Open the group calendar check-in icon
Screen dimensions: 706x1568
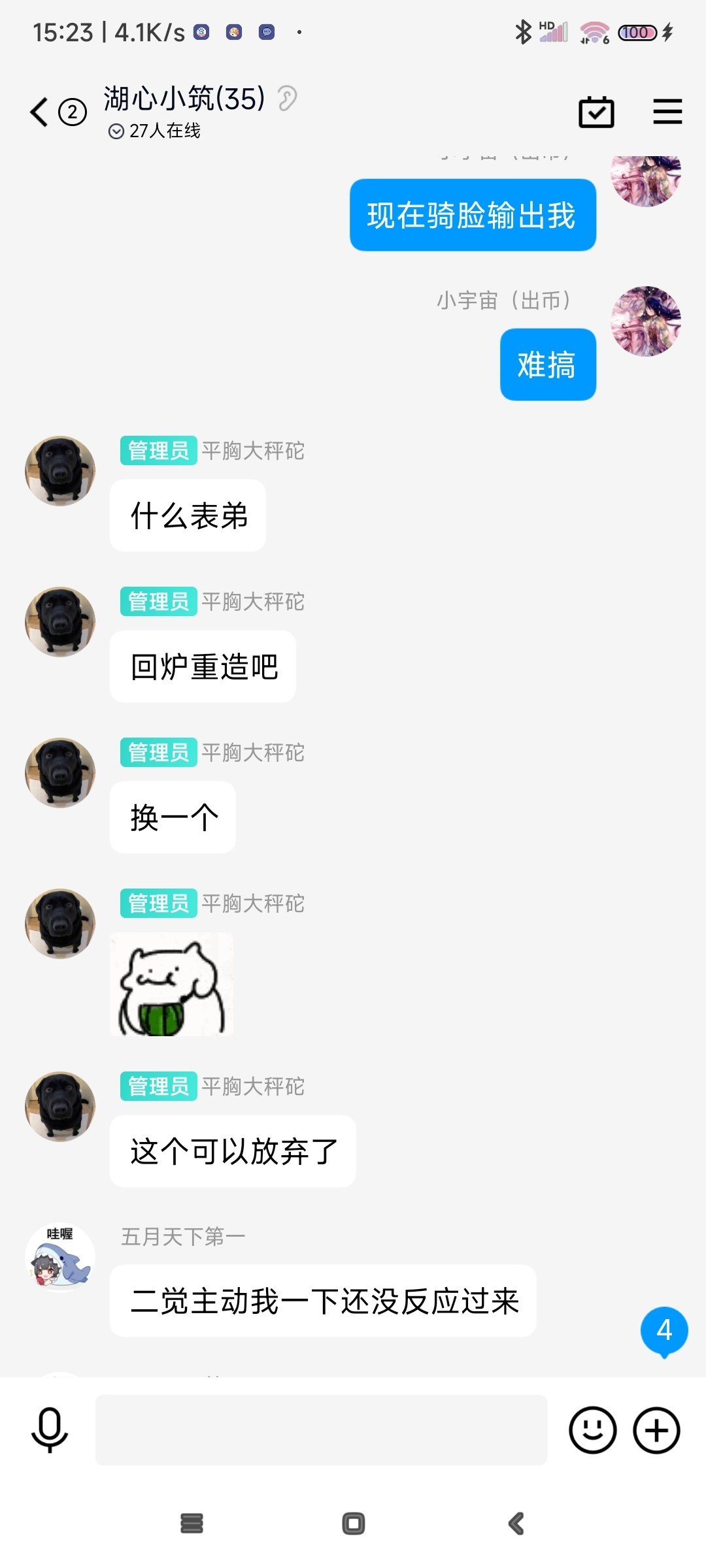(x=596, y=112)
